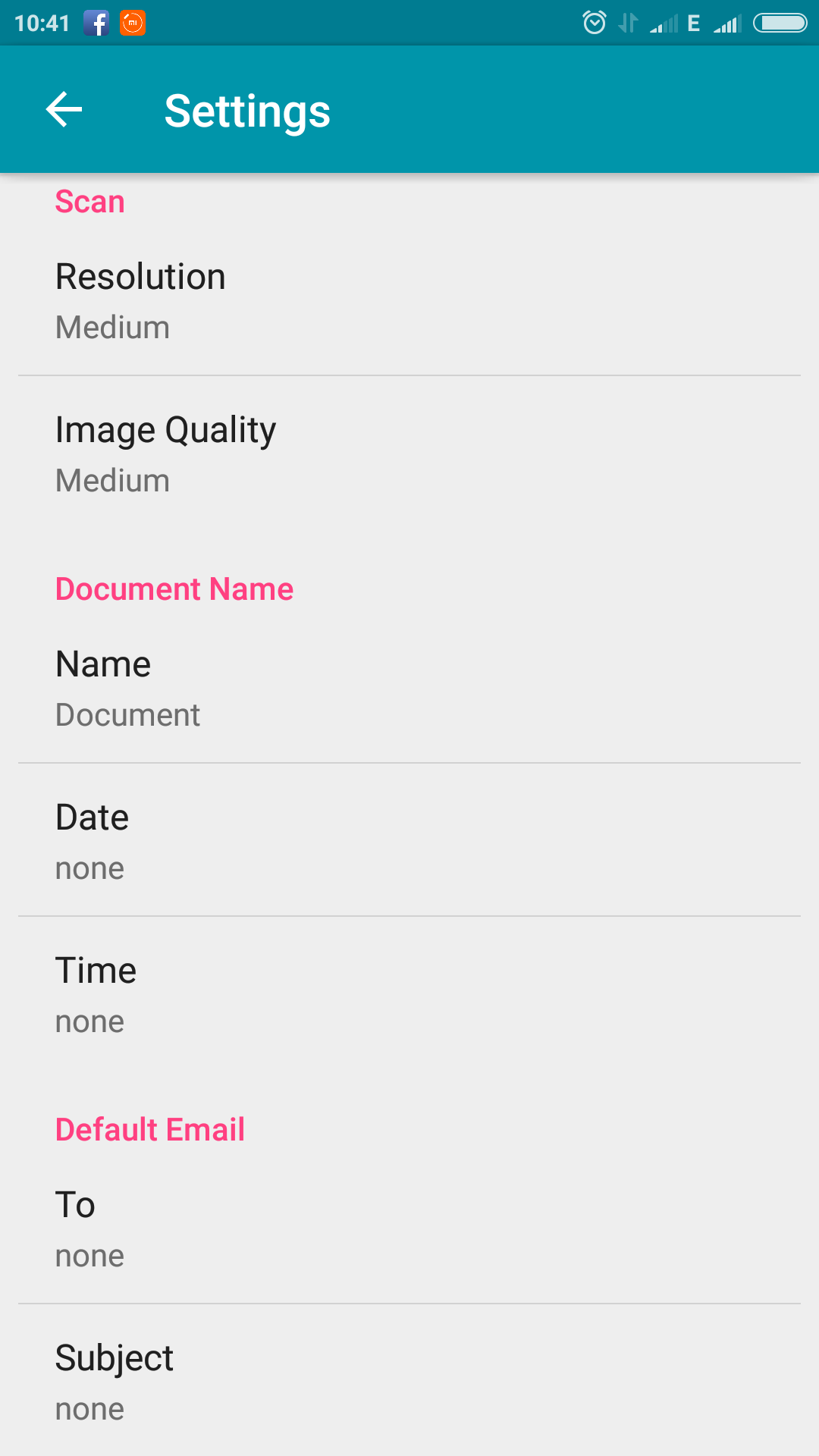Select the Time format option

point(409,994)
